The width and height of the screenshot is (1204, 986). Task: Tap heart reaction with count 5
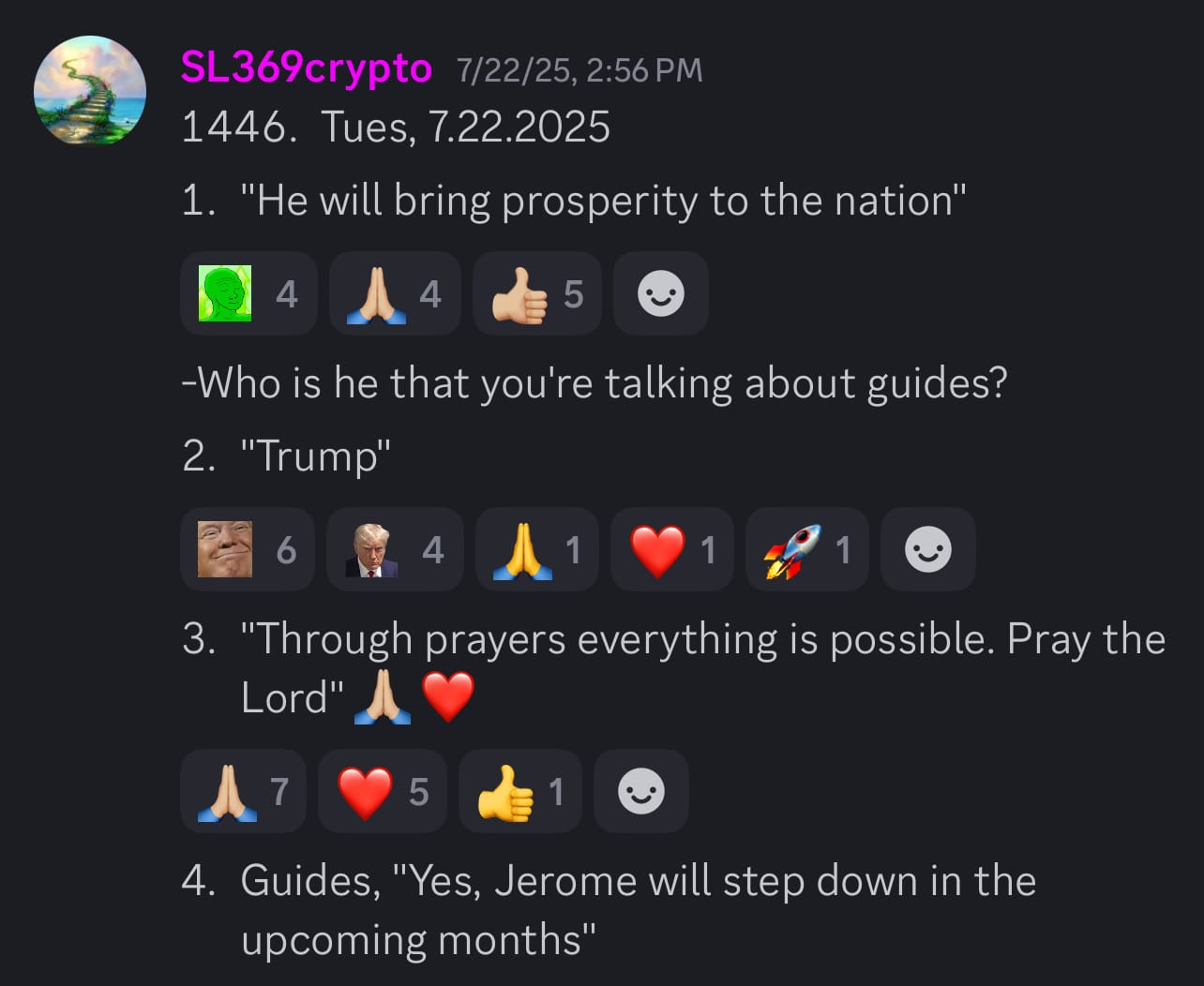[x=383, y=792]
